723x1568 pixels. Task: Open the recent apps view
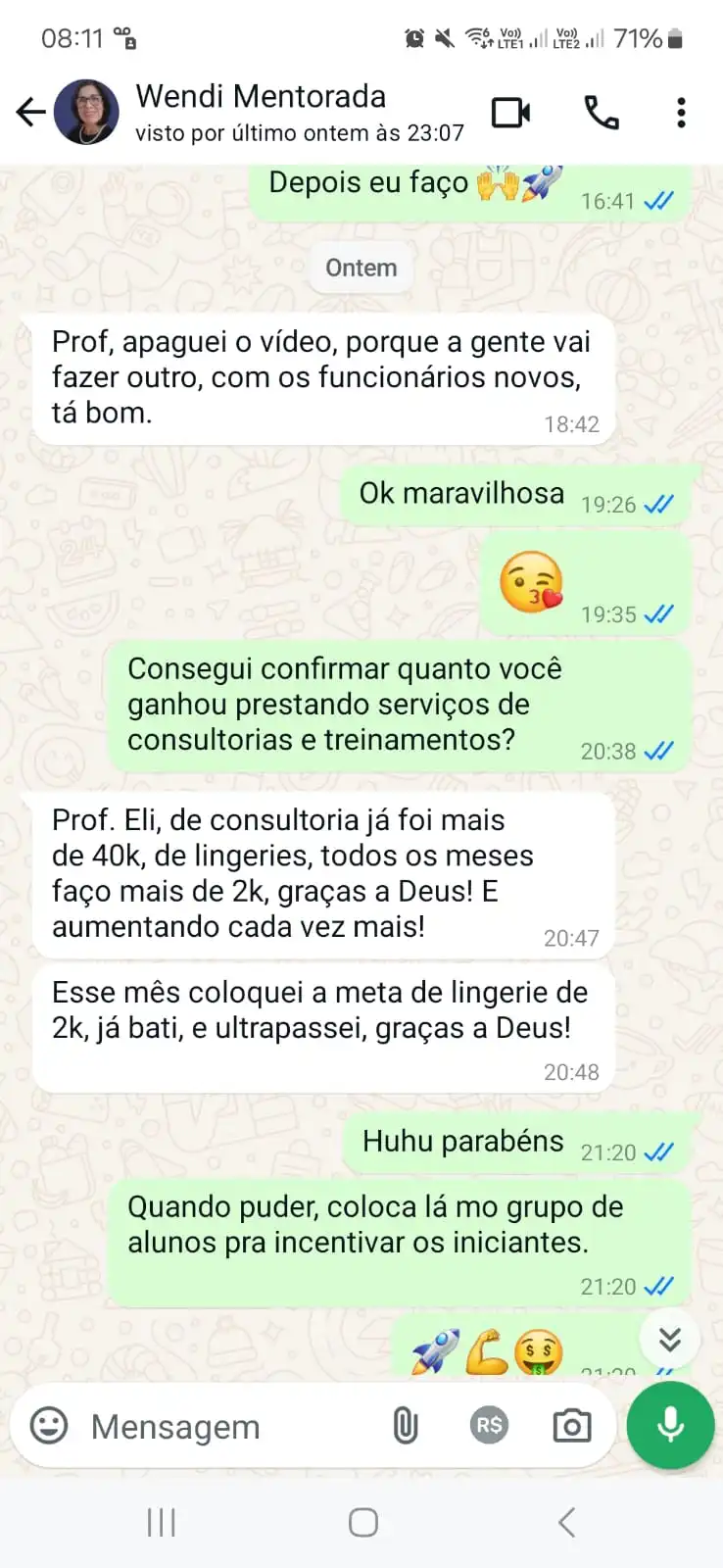(161, 1522)
